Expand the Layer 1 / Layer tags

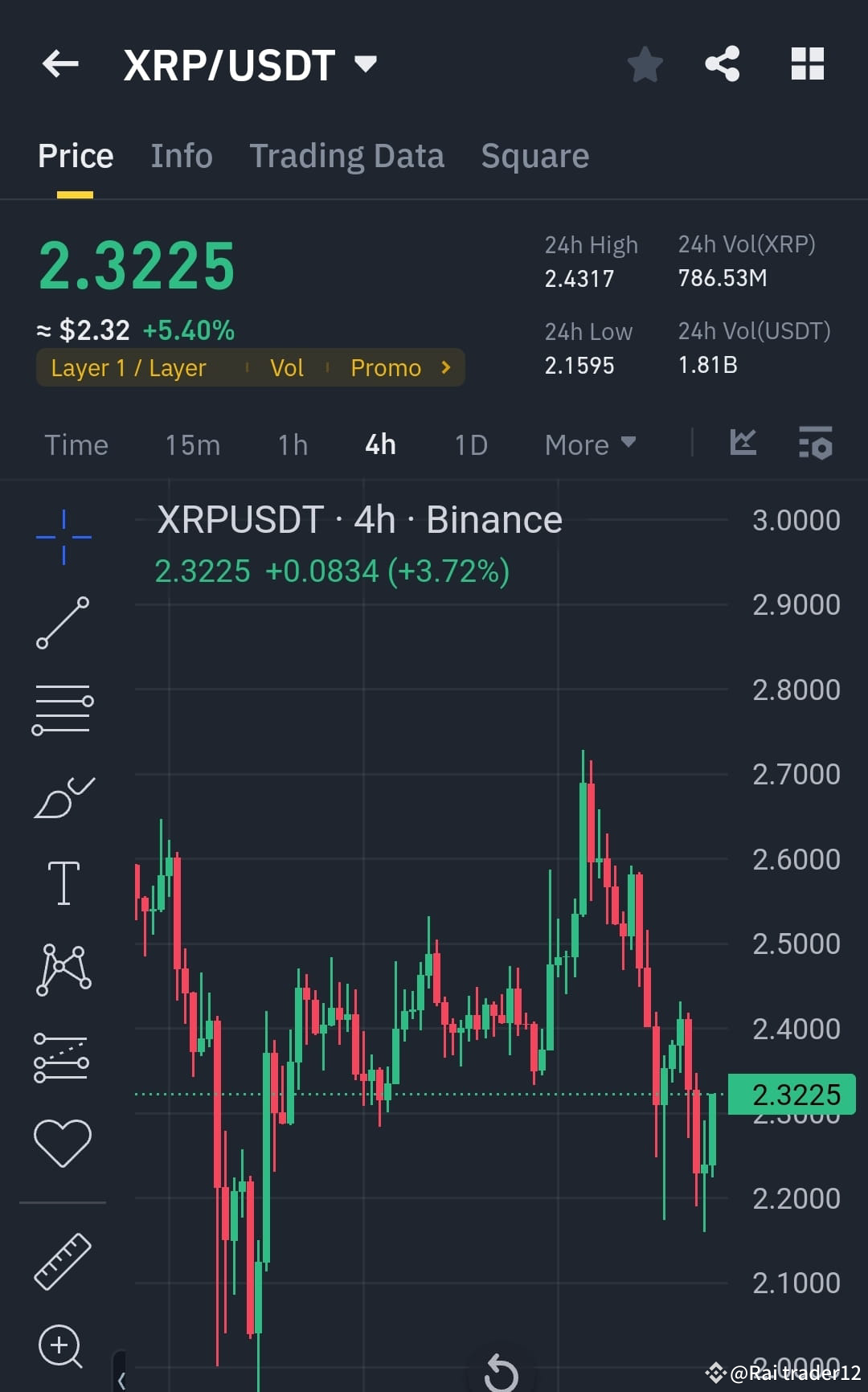click(445, 367)
